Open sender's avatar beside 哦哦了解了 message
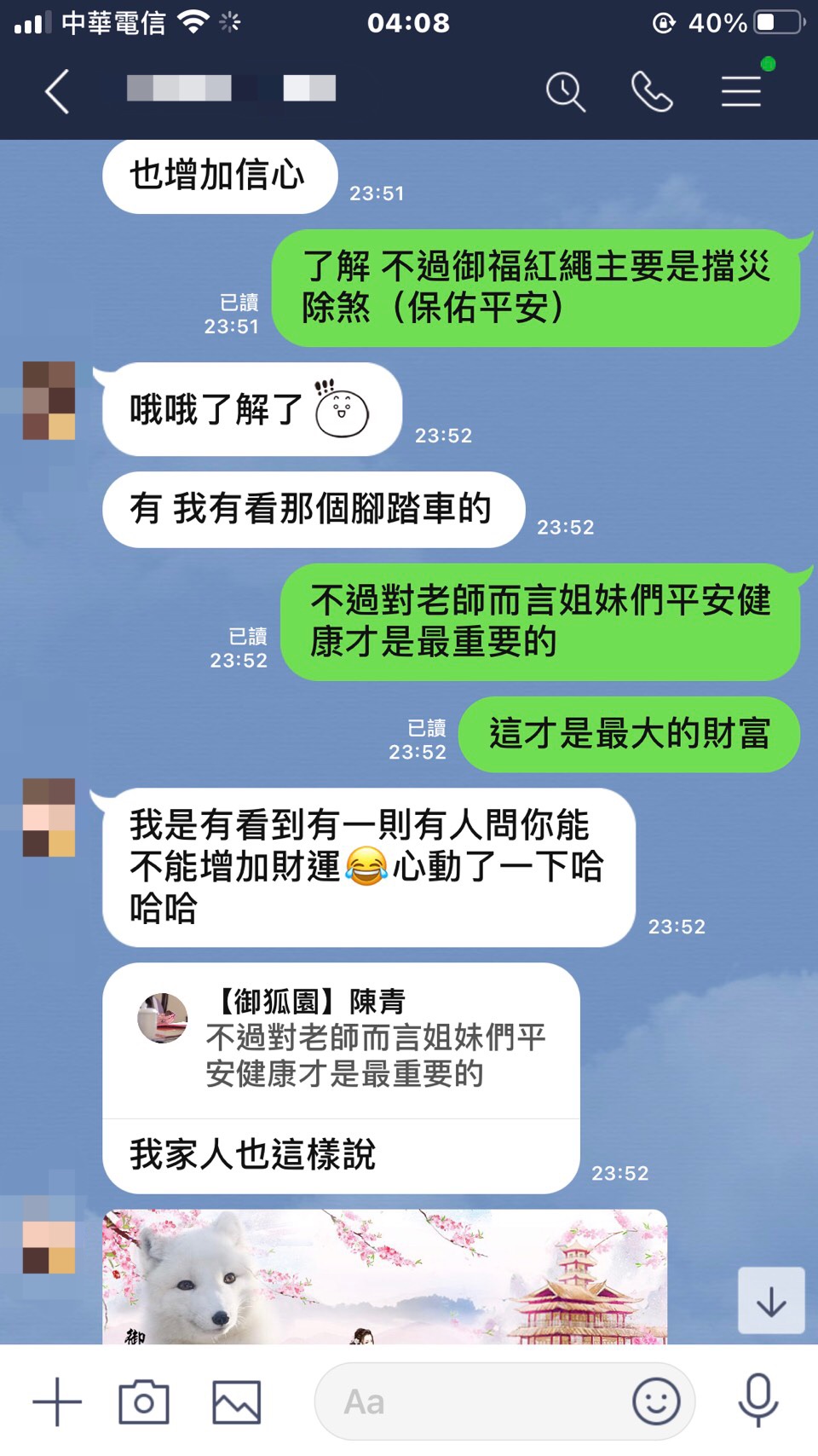Screen dimensions: 818x1456 click(x=49, y=401)
